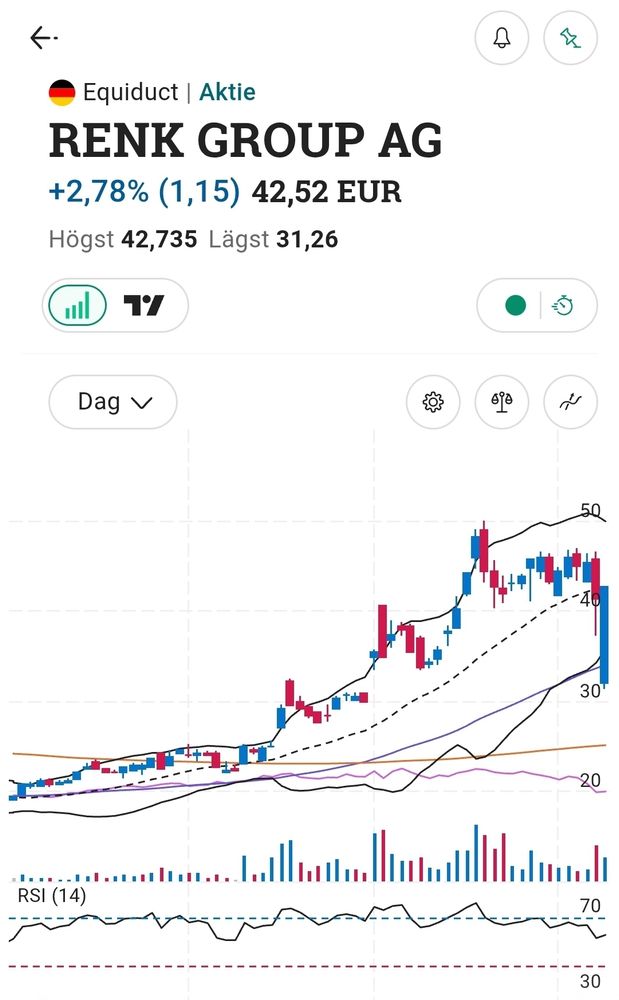Pin this stock

570,39
